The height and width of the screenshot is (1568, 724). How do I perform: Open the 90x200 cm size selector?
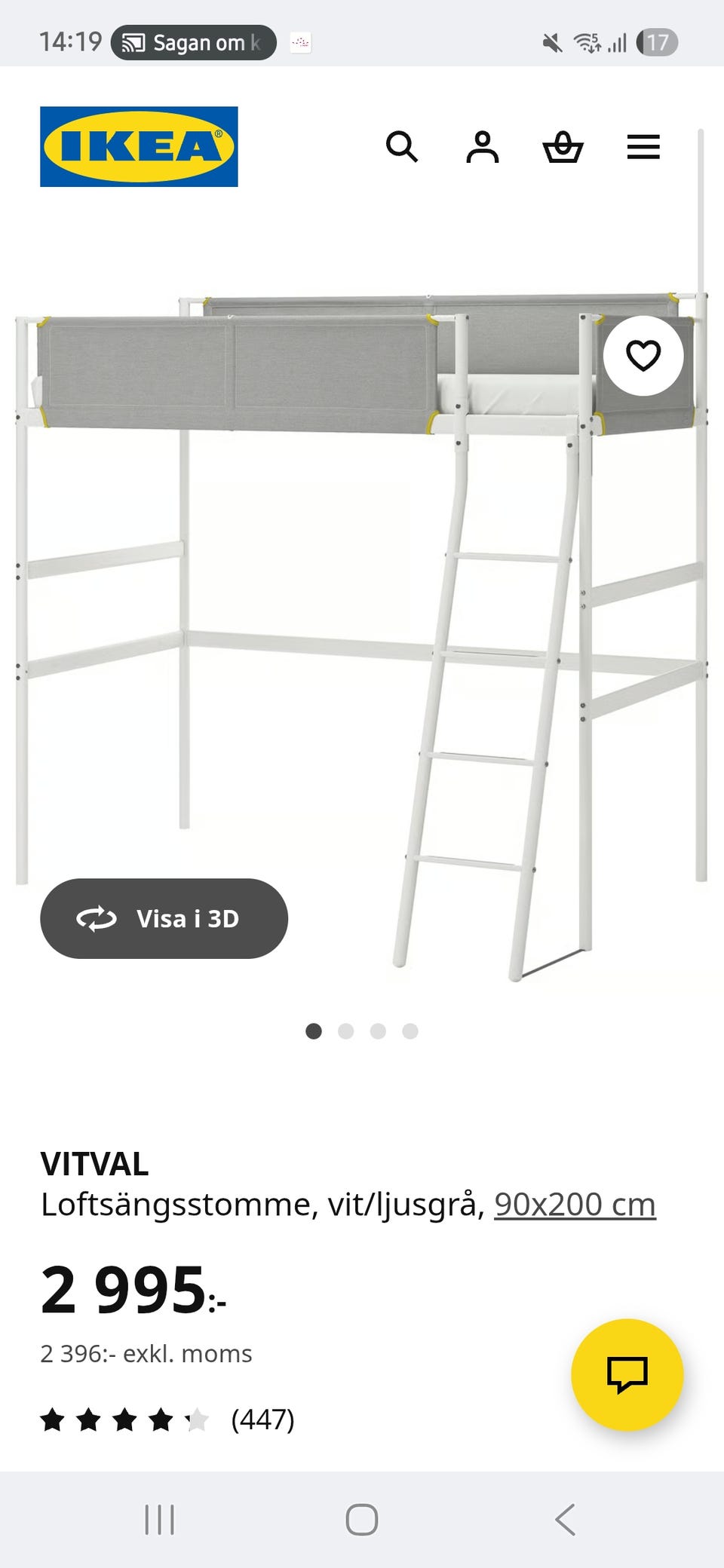tap(574, 1204)
